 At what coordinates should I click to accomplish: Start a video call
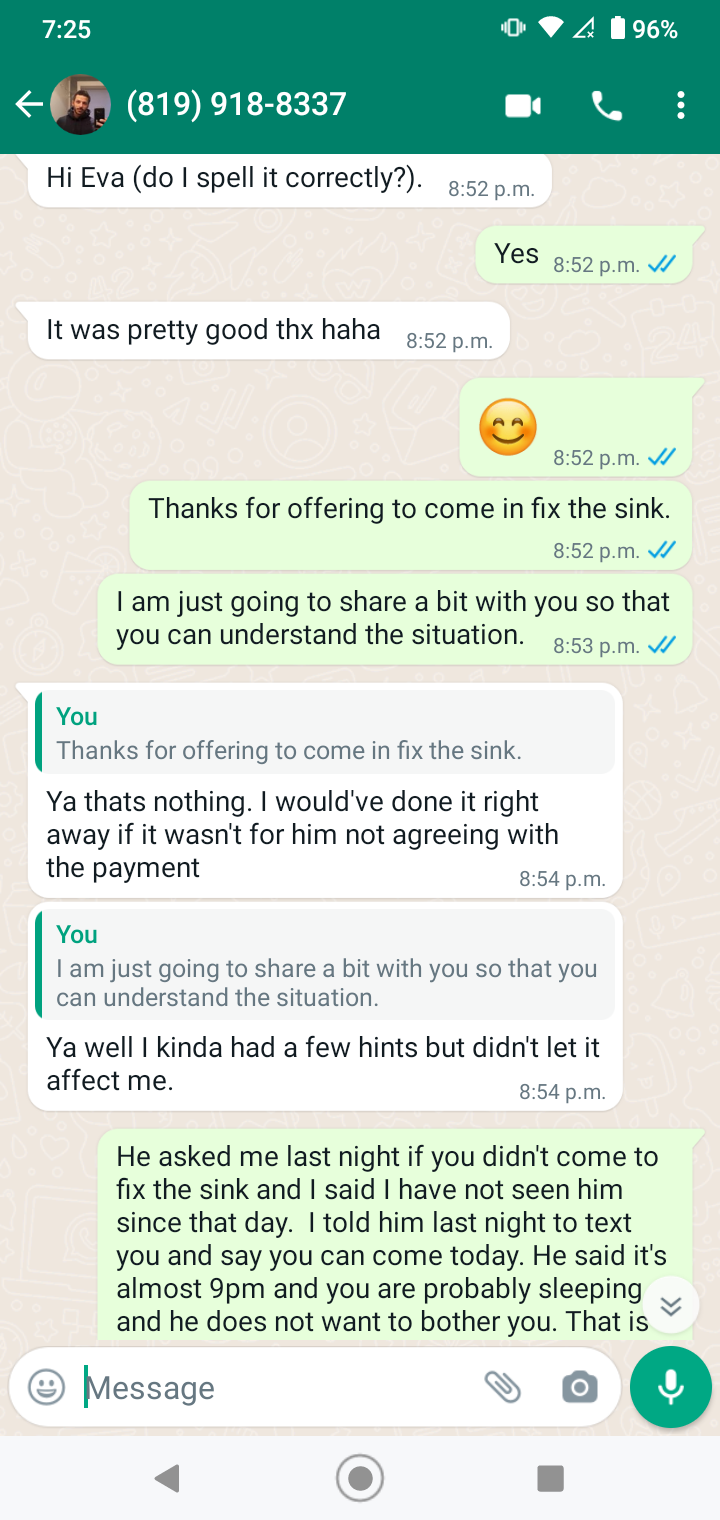coord(523,105)
